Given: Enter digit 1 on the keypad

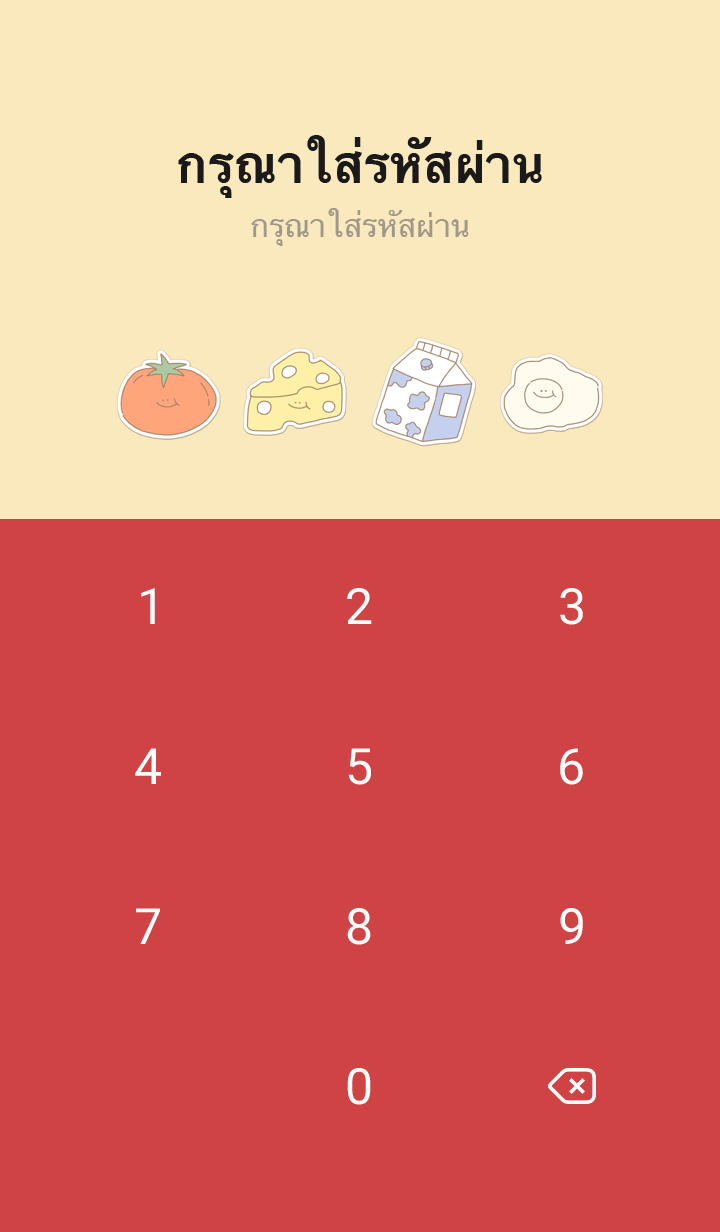Looking at the screenshot, I should 149,607.
